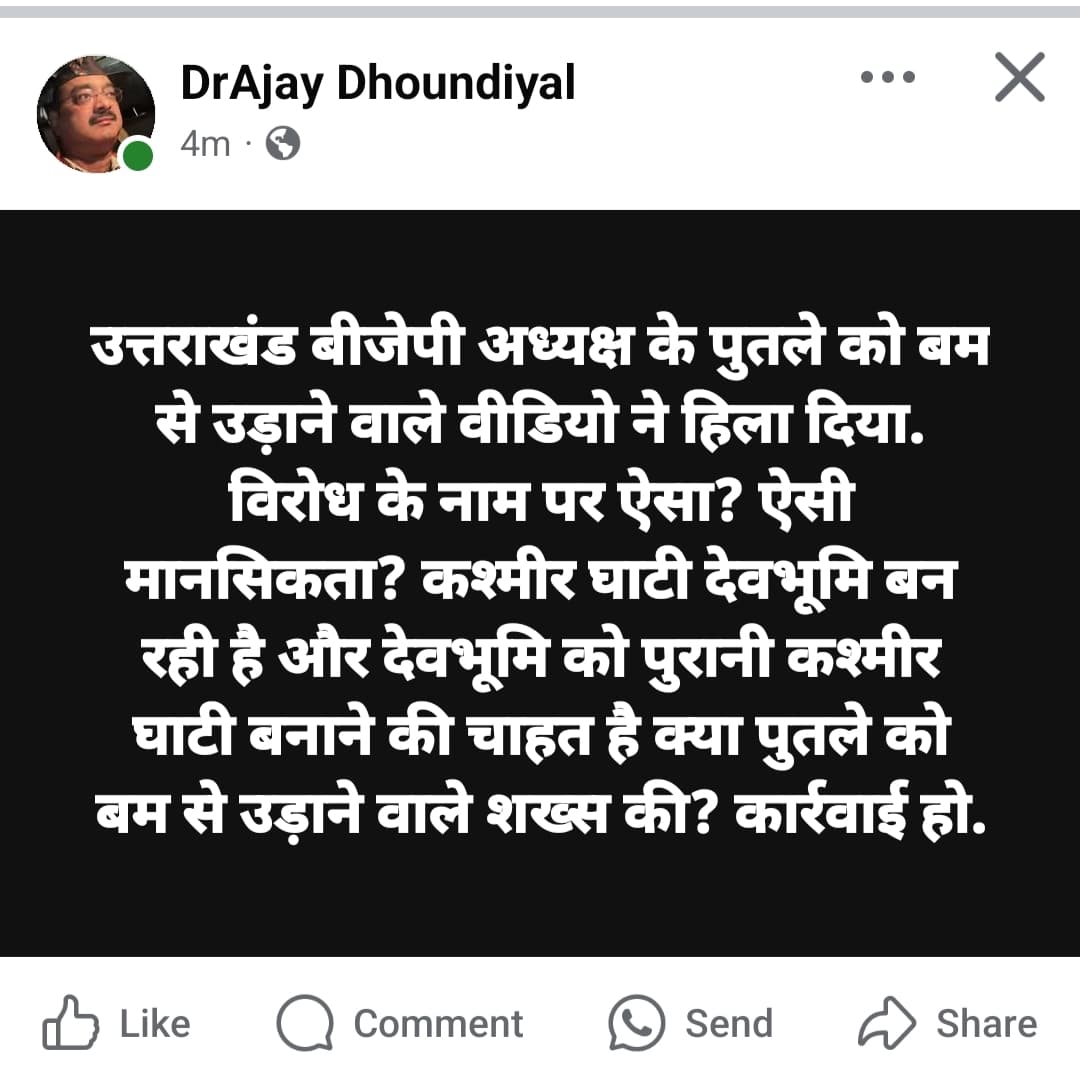This screenshot has width=1080, height=1086.
Task: Comment on this post
Action: 400,1023
